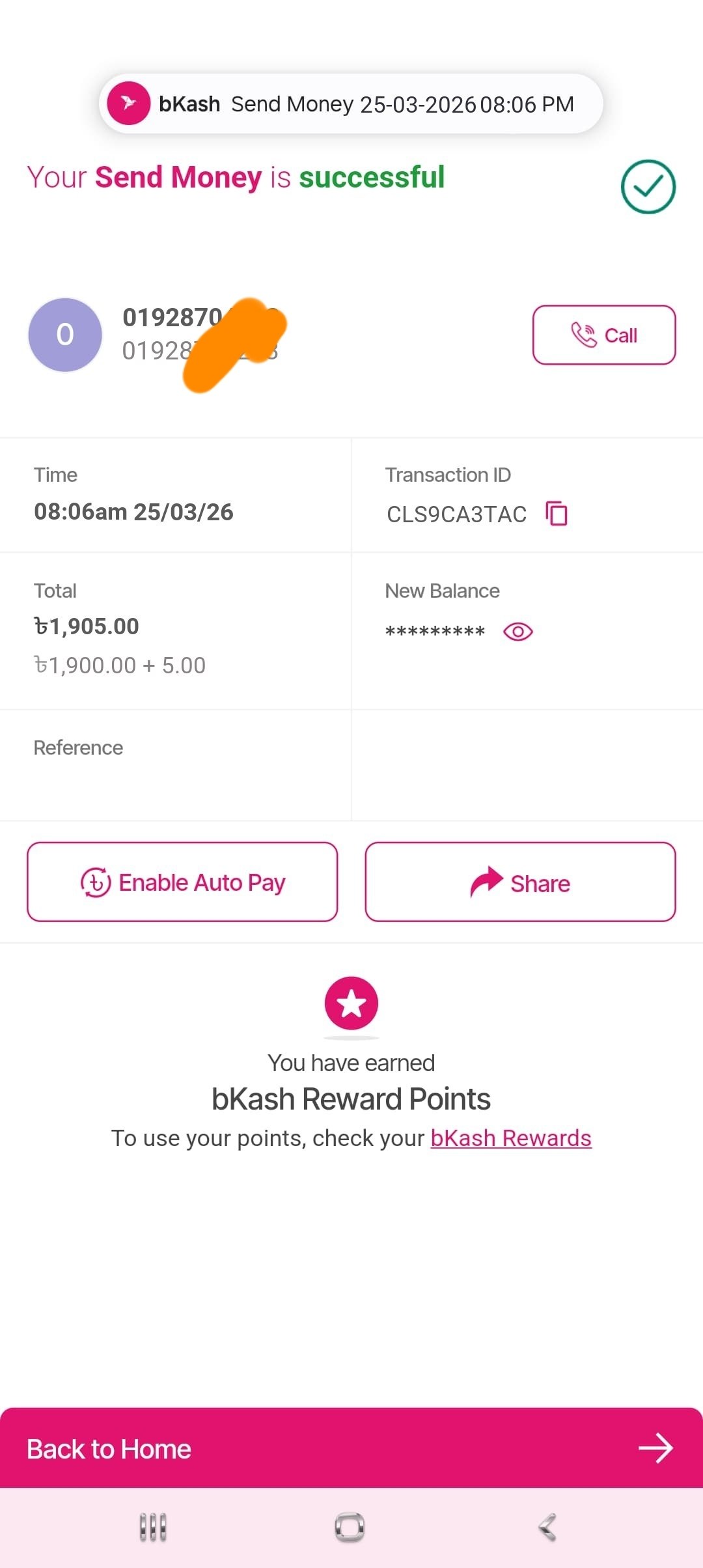
Task: Open the bKash Rewards link
Action: pos(511,1138)
